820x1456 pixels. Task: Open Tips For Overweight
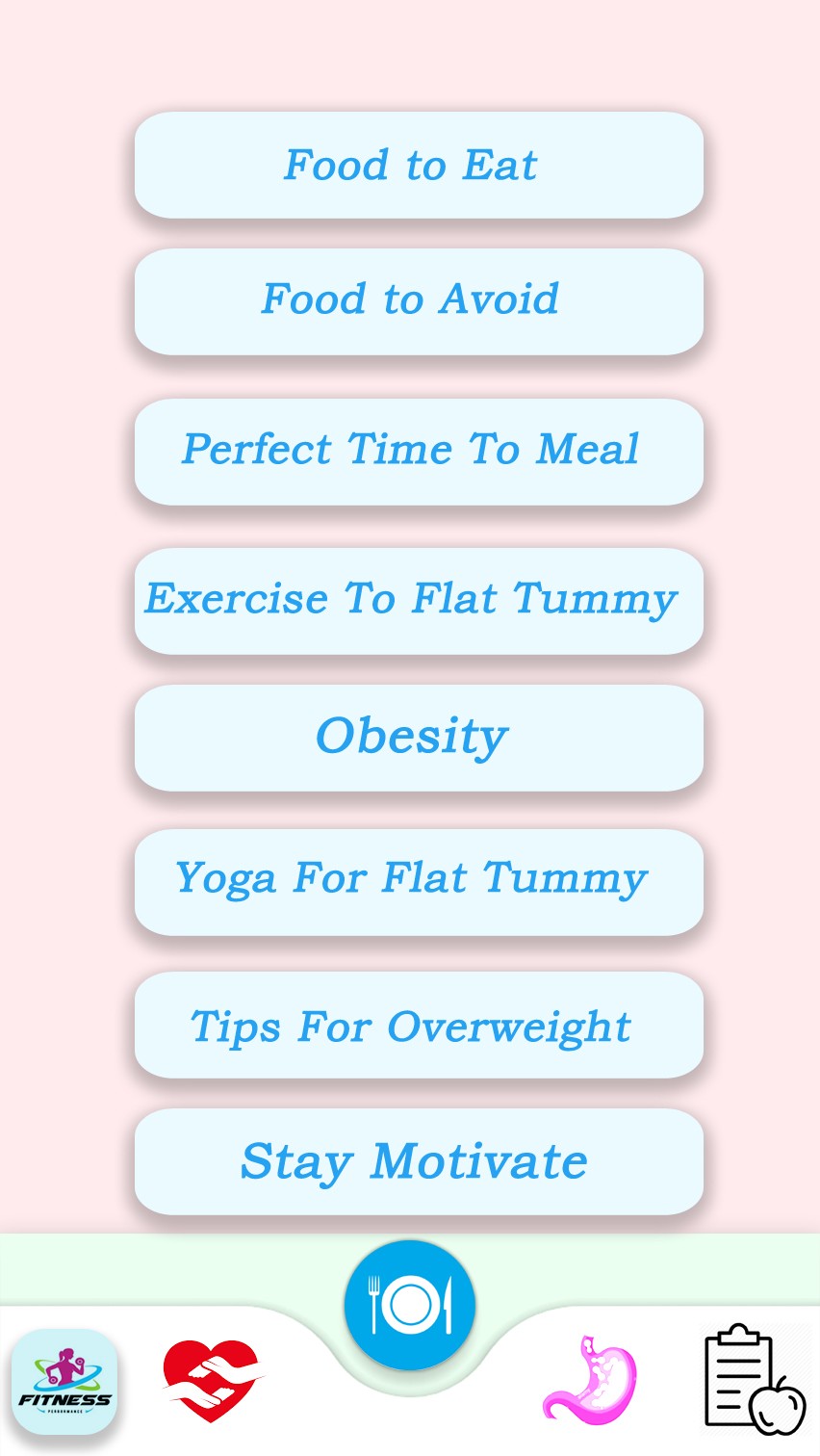pyautogui.click(x=419, y=1025)
